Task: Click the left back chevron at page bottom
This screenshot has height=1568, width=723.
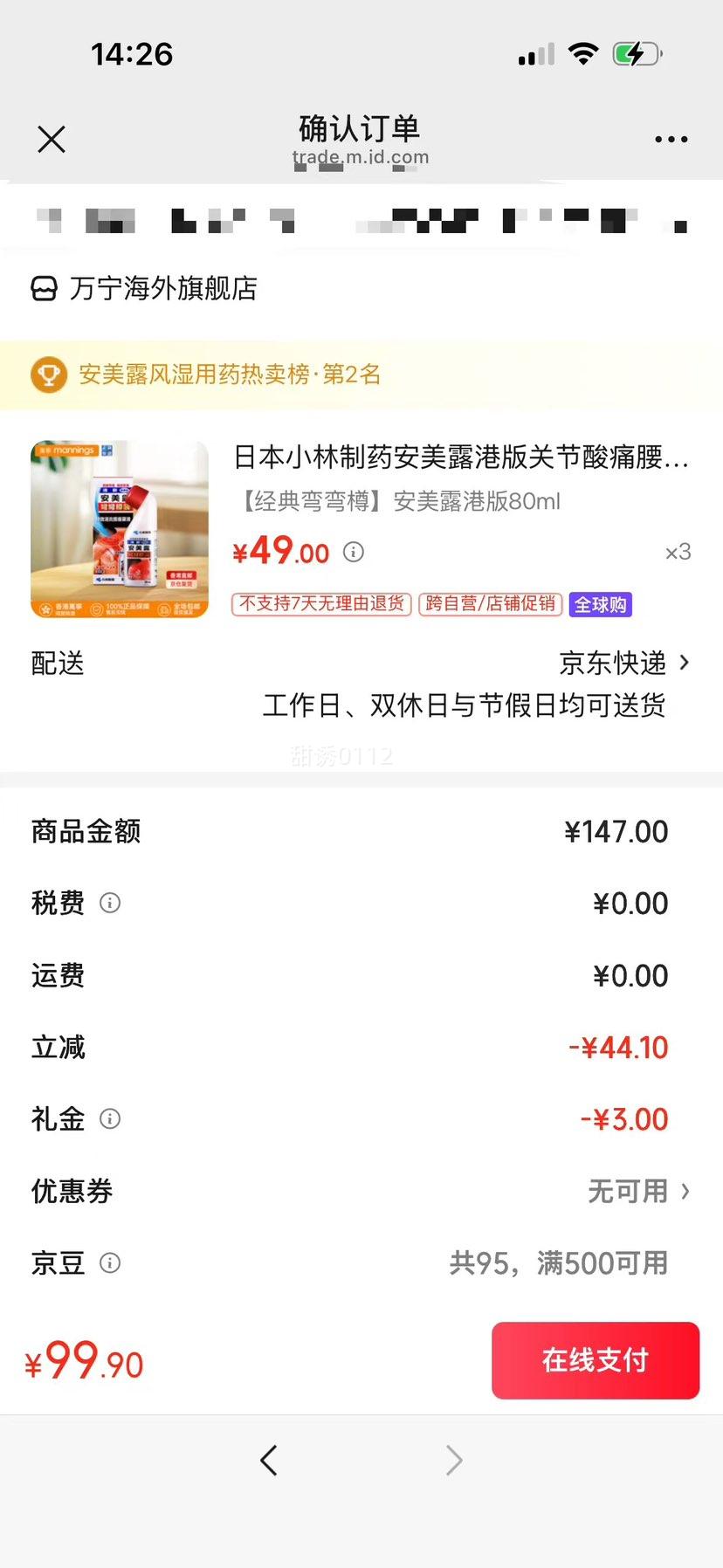Action: click(x=269, y=1461)
